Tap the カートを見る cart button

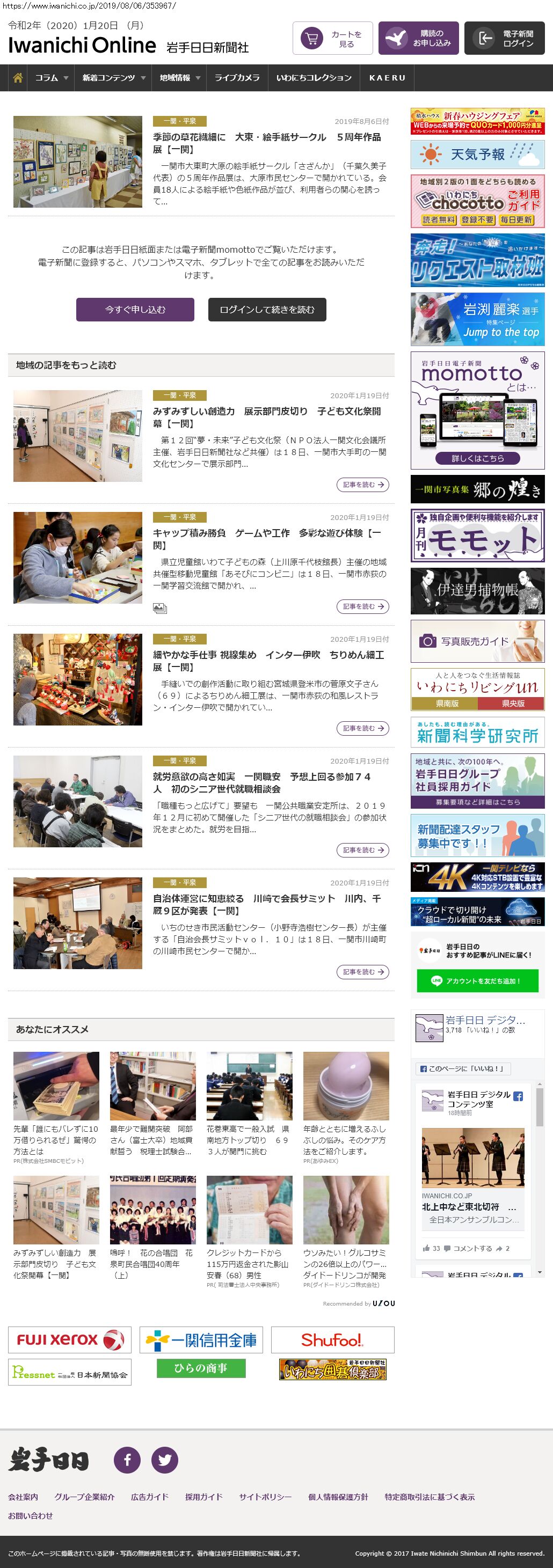click(x=332, y=38)
